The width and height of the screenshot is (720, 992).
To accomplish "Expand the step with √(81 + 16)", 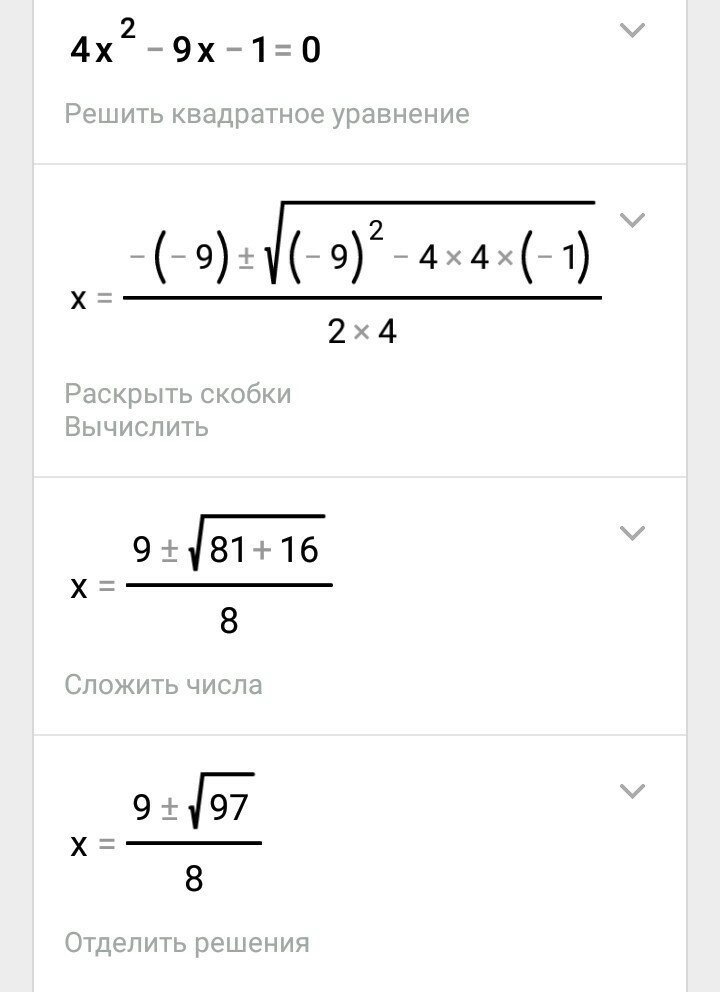I will pyautogui.click(x=631, y=533).
